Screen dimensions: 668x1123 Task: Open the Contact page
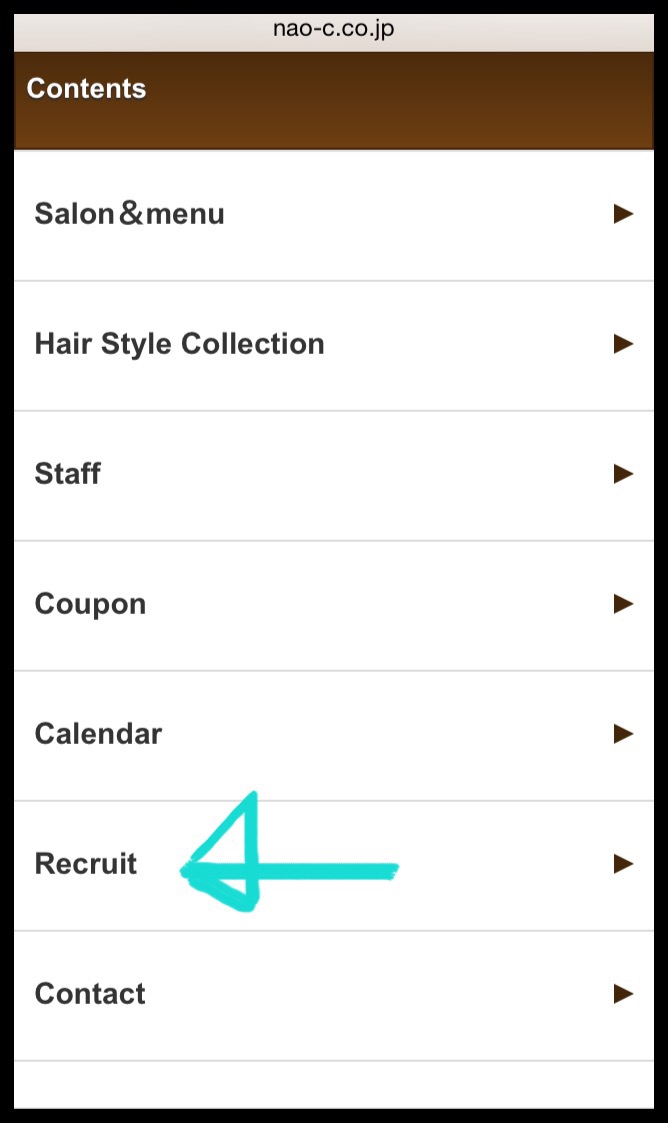pos(334,996)
